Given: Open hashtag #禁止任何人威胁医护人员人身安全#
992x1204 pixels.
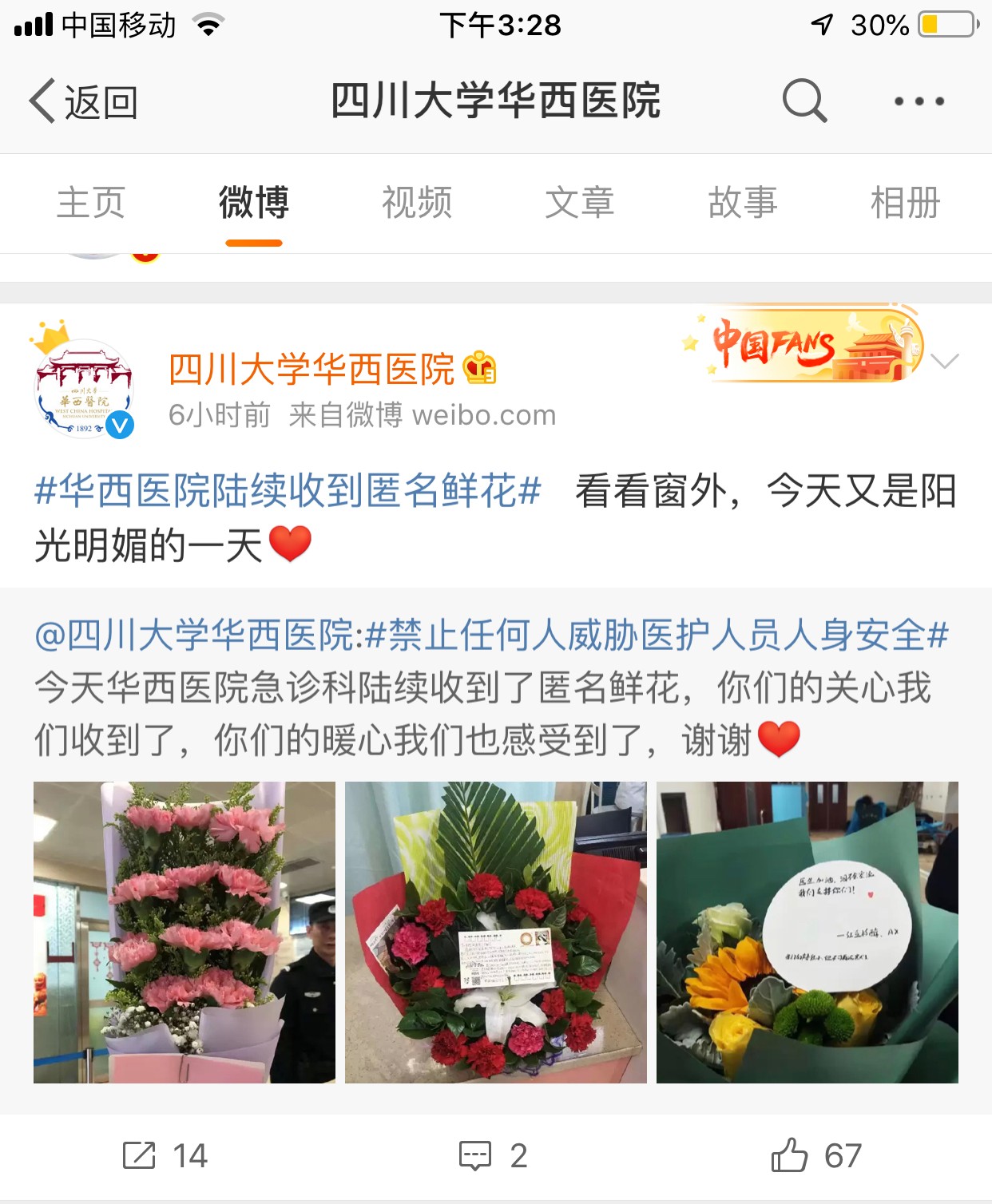Looking at the screenshot, I should pos(657,636).
